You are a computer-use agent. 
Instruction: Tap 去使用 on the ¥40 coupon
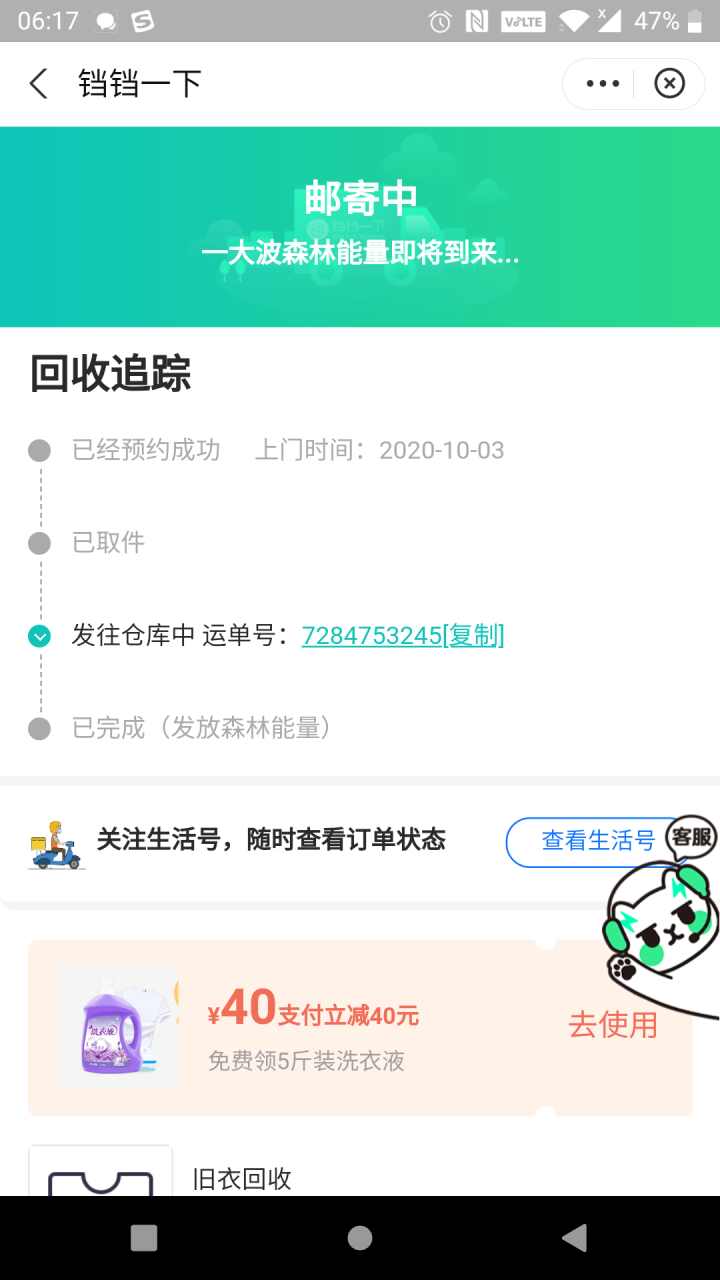[613, 1025]
